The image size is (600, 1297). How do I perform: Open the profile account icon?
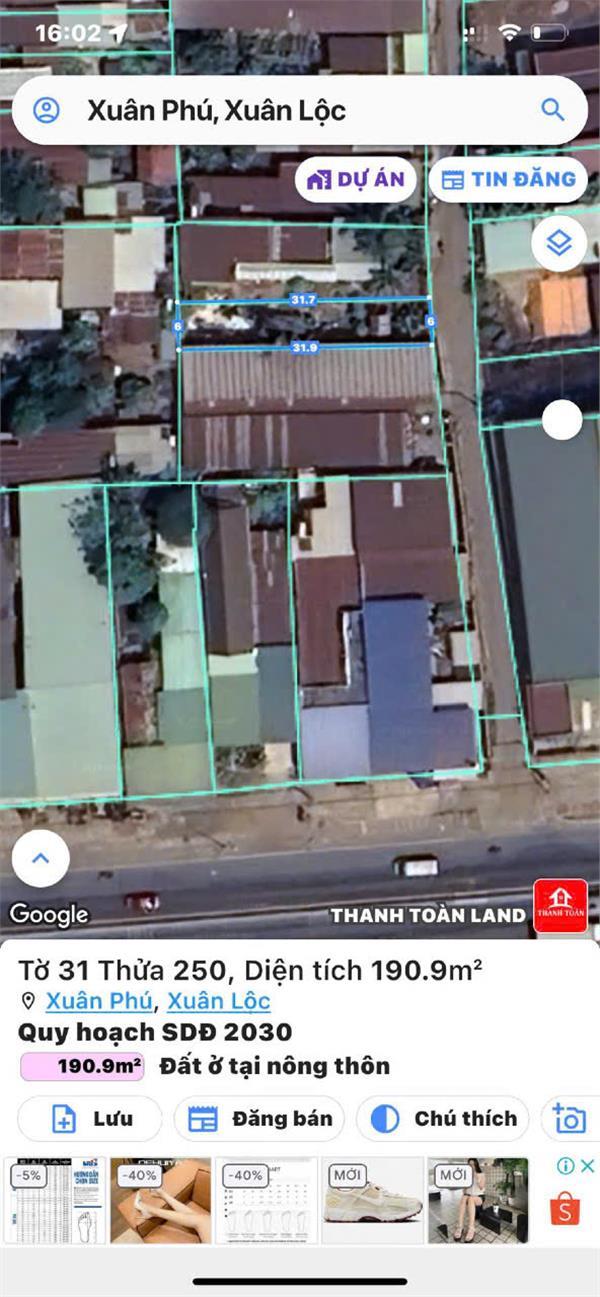click(x=46, y=110)
